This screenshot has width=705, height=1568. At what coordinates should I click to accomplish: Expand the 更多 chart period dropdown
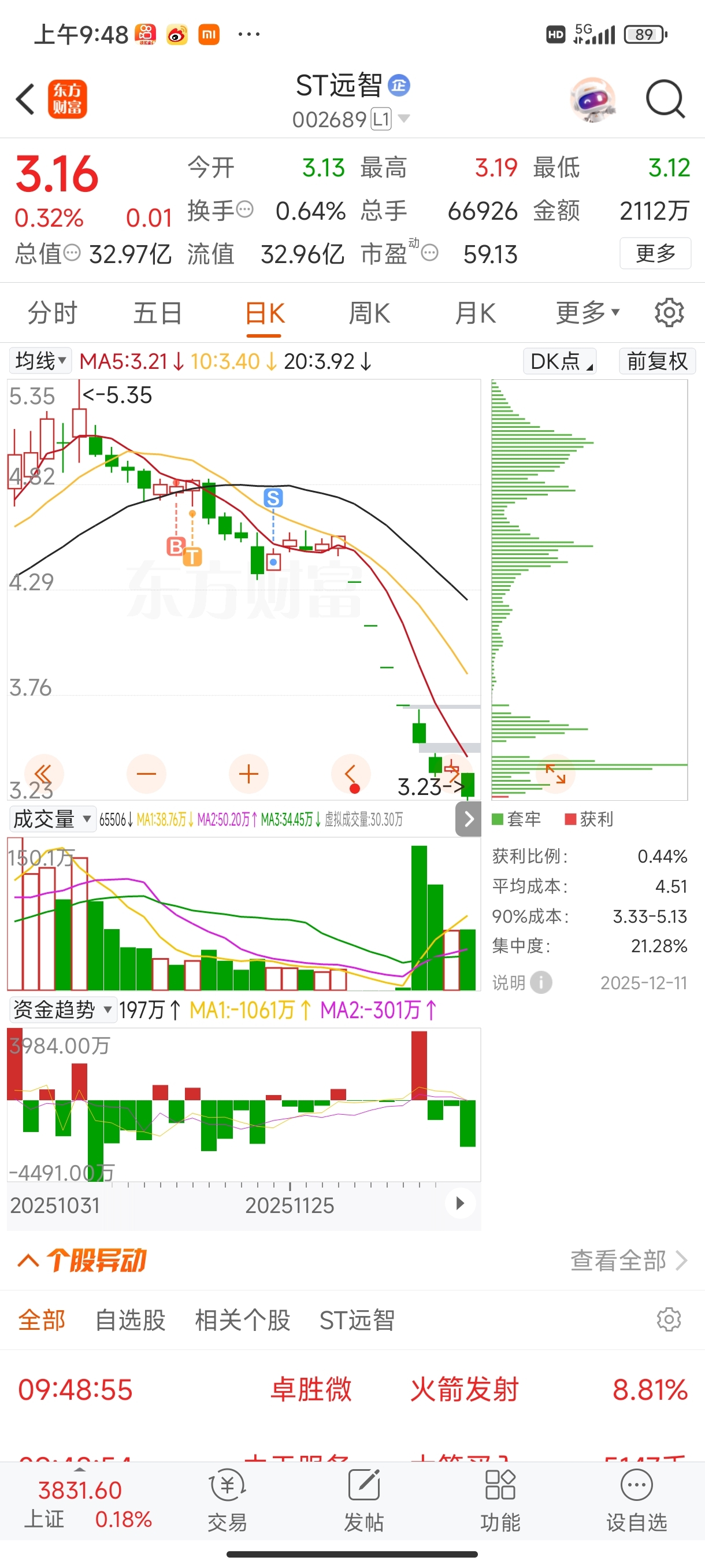coord(587,313)
